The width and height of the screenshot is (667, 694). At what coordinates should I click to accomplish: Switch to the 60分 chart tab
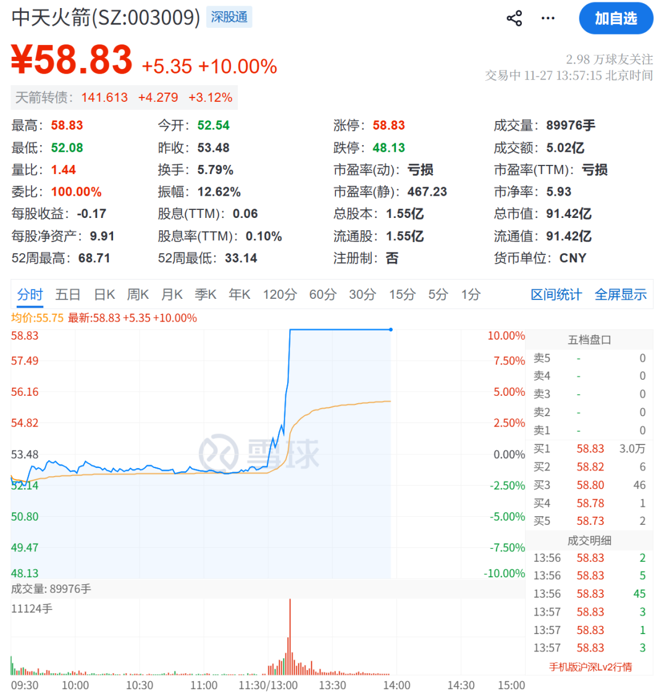pyautogui.click(x=323, y=294)
